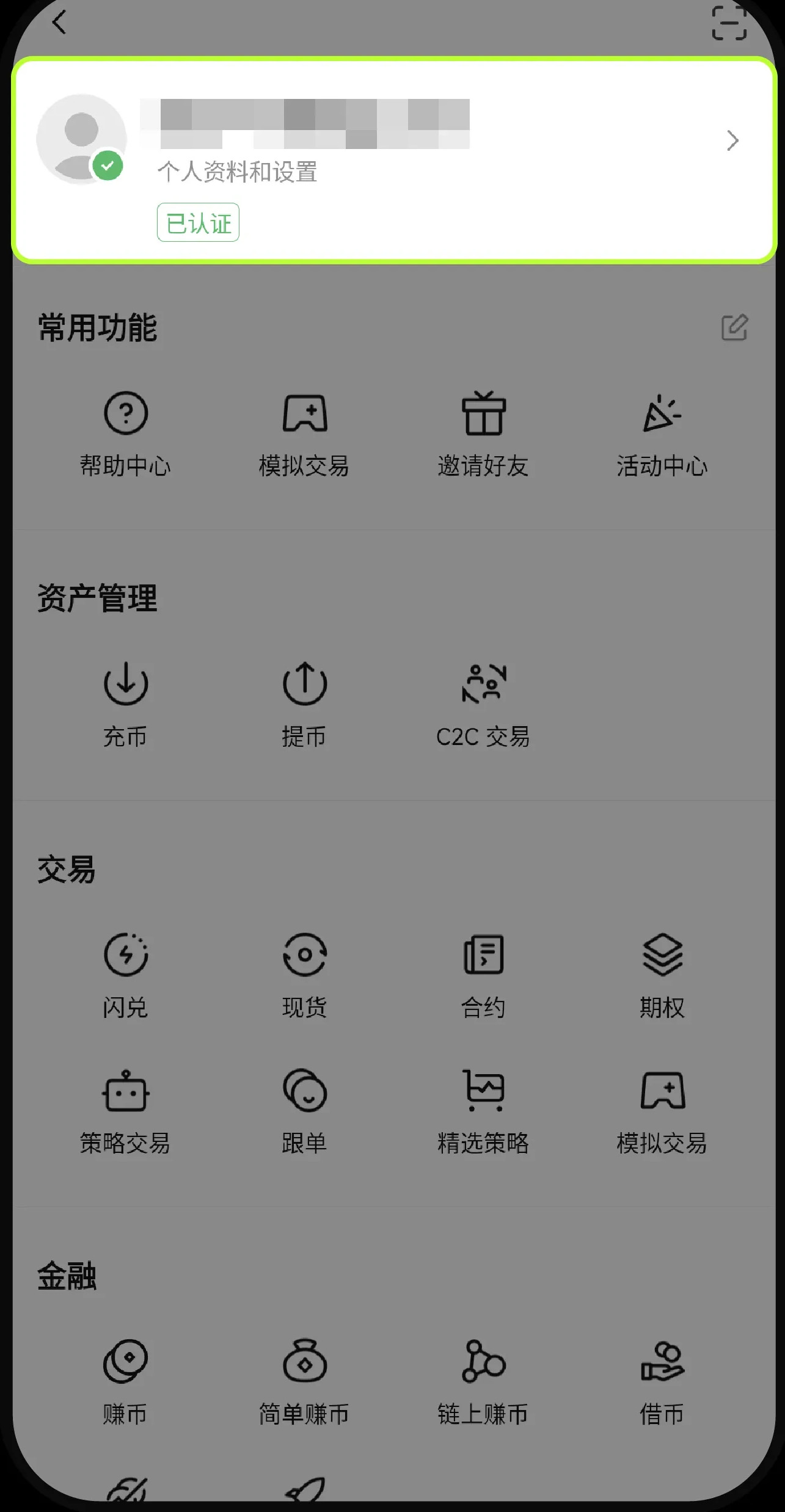Screen dimensions: 785x1512
Task: Go to 现货 trading
Action: pos(304,975)
